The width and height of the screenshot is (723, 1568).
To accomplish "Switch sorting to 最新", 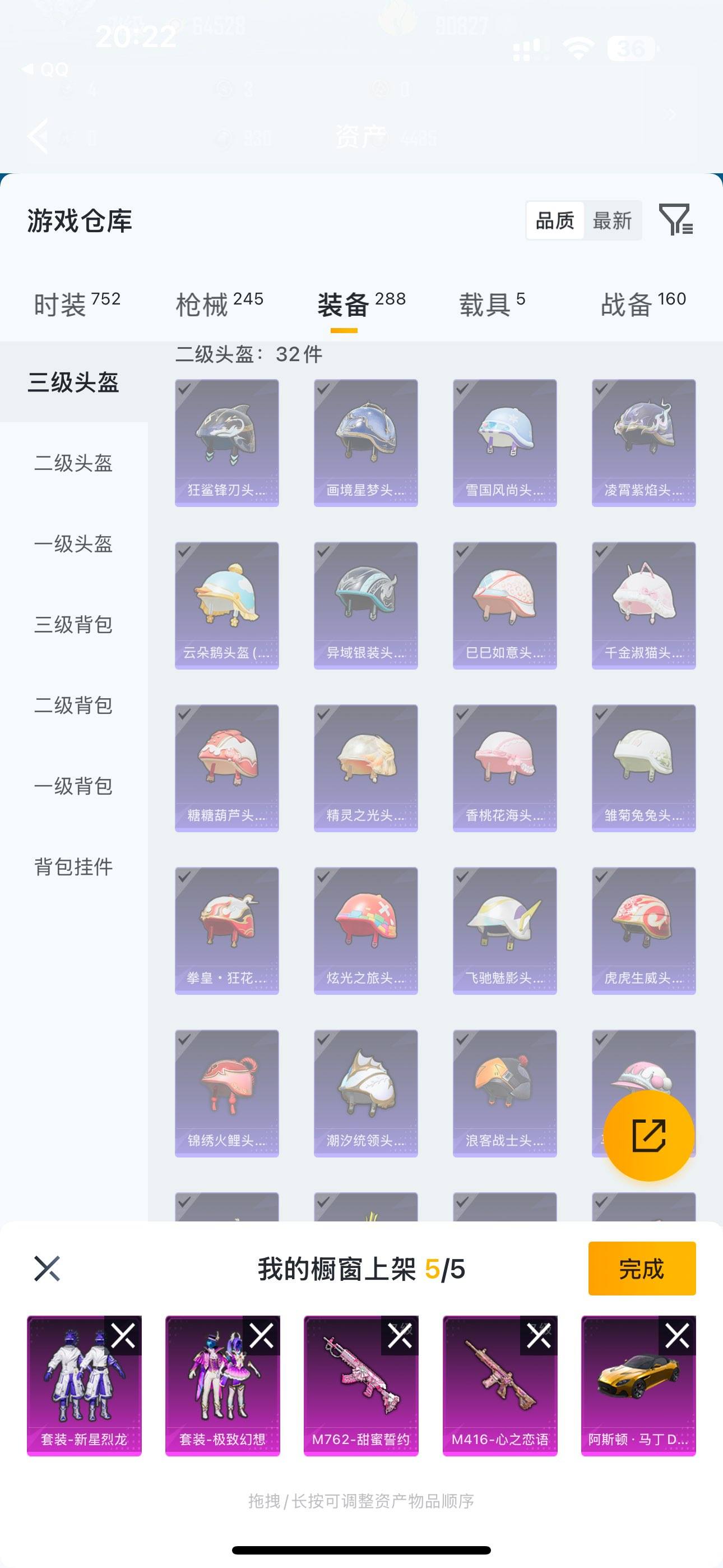I will (614, 220).
